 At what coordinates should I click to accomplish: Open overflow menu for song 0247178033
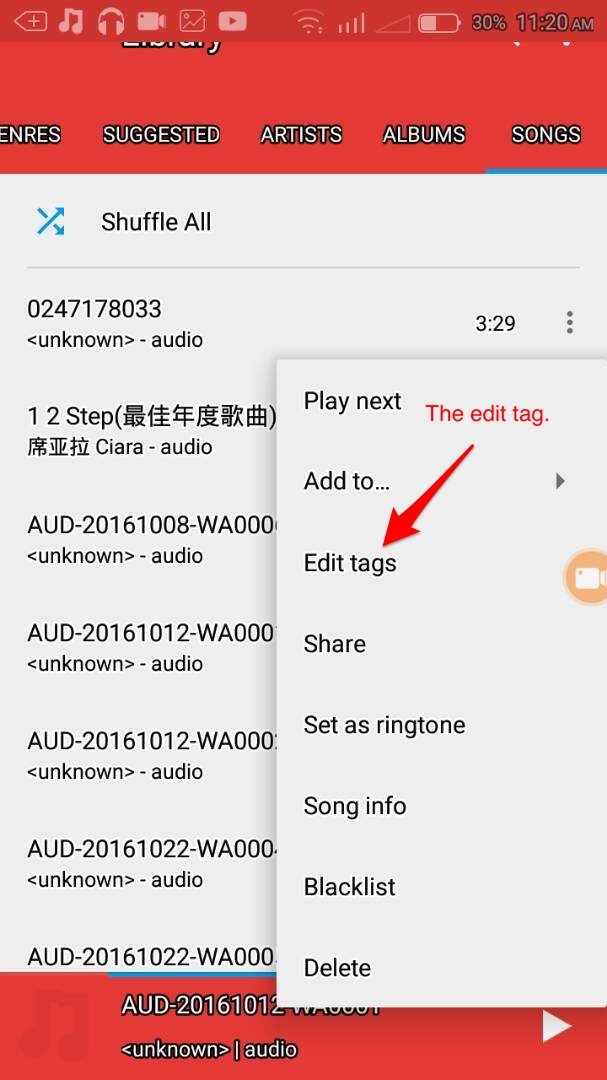569,323
